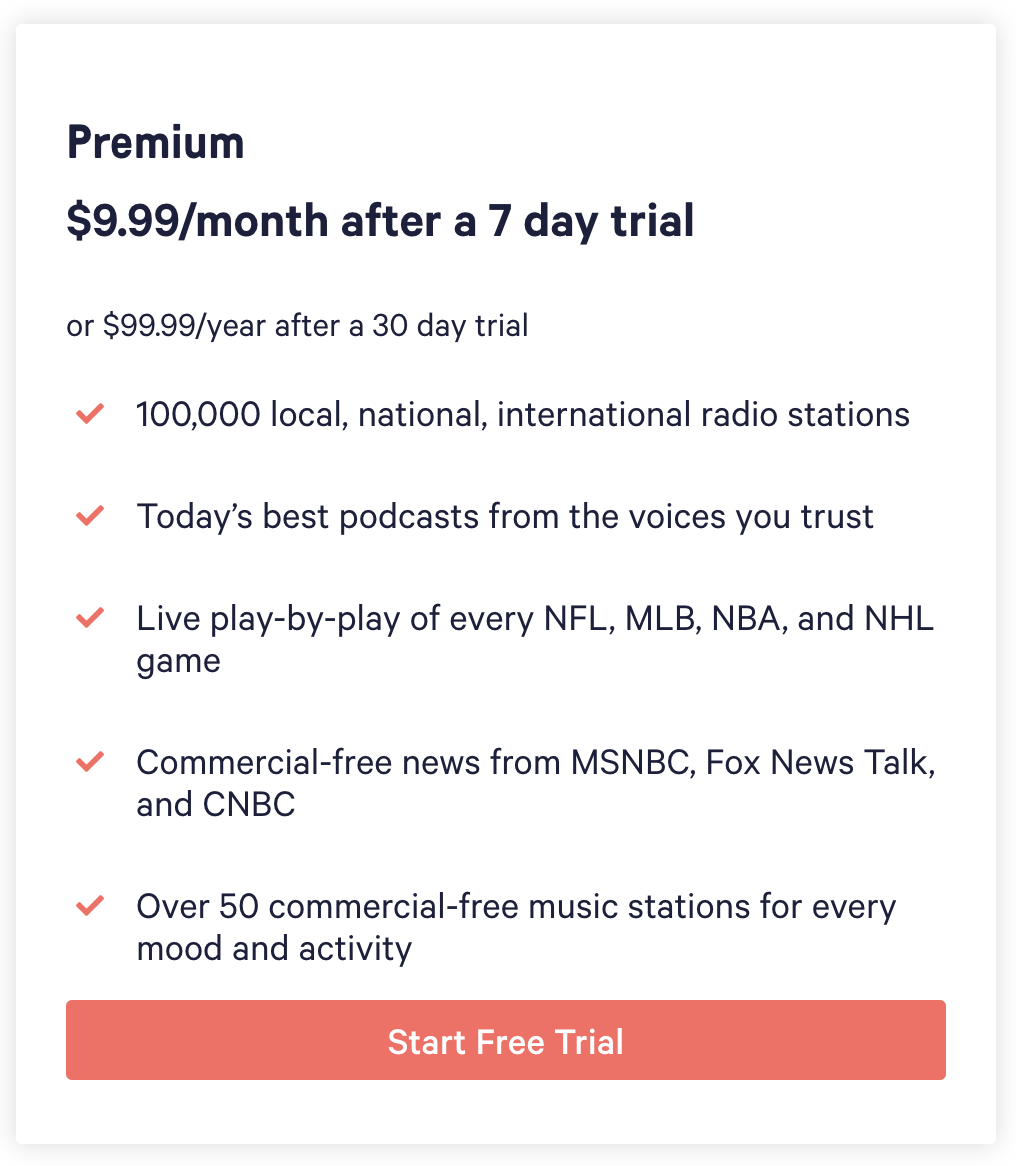Tap the Start Free Trial button
Screen dimensions: 1016x1166
(506, 1040)
